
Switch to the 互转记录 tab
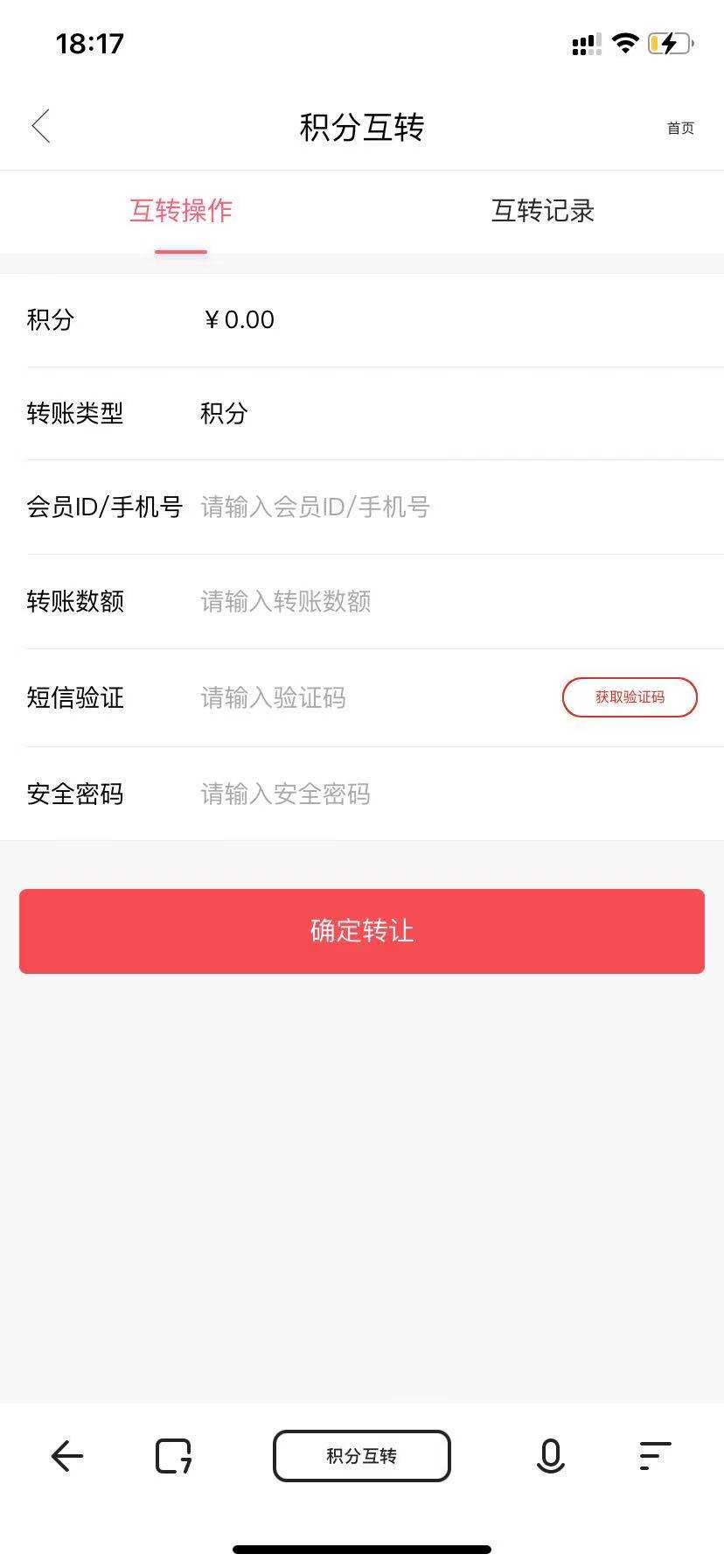point(542,211)
